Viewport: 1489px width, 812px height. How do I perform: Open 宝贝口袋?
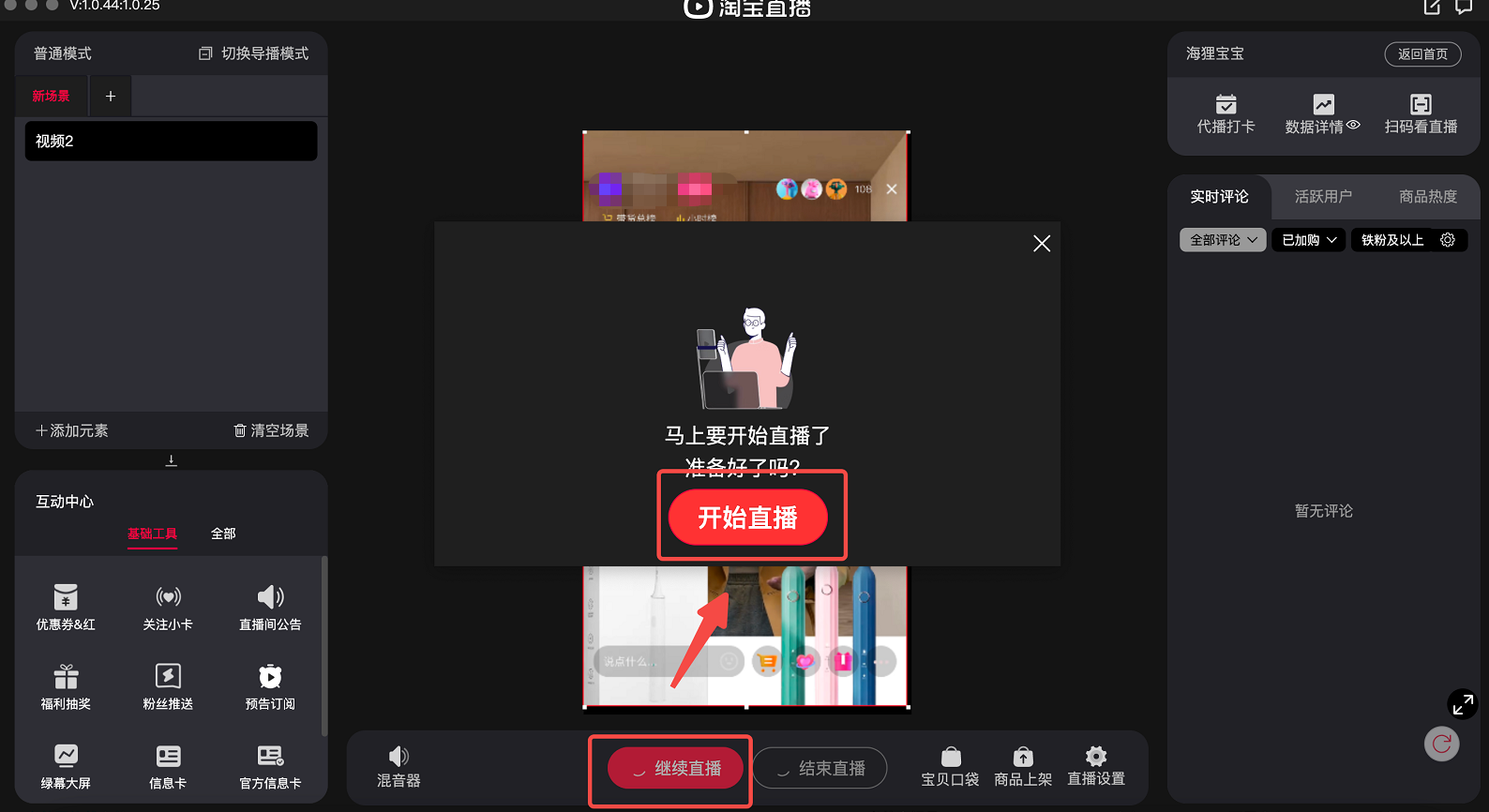point(950,767)
